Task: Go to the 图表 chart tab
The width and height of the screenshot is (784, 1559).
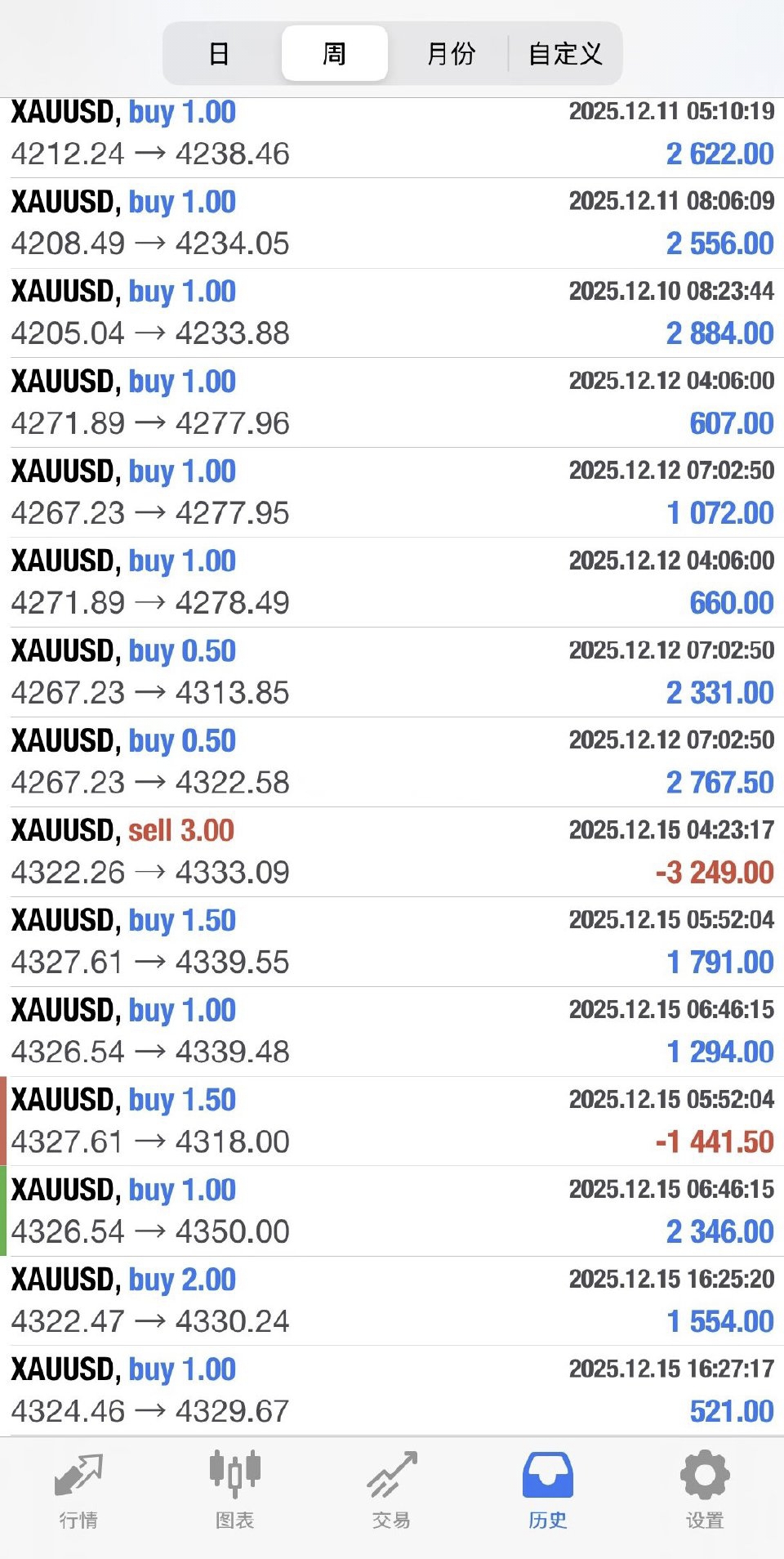Action: tap(235, 1490)
